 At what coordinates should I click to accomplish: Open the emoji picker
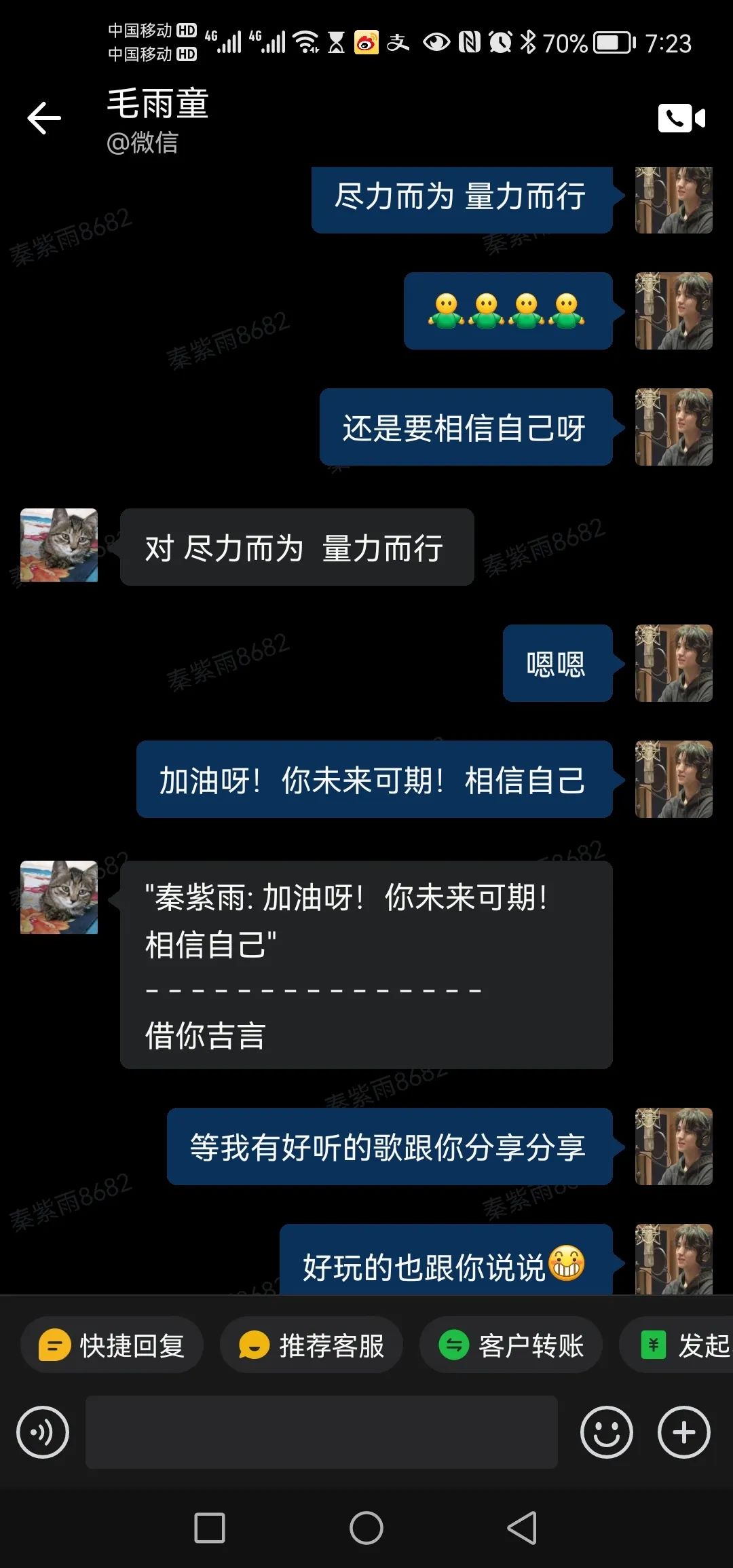click(606, 1432)
